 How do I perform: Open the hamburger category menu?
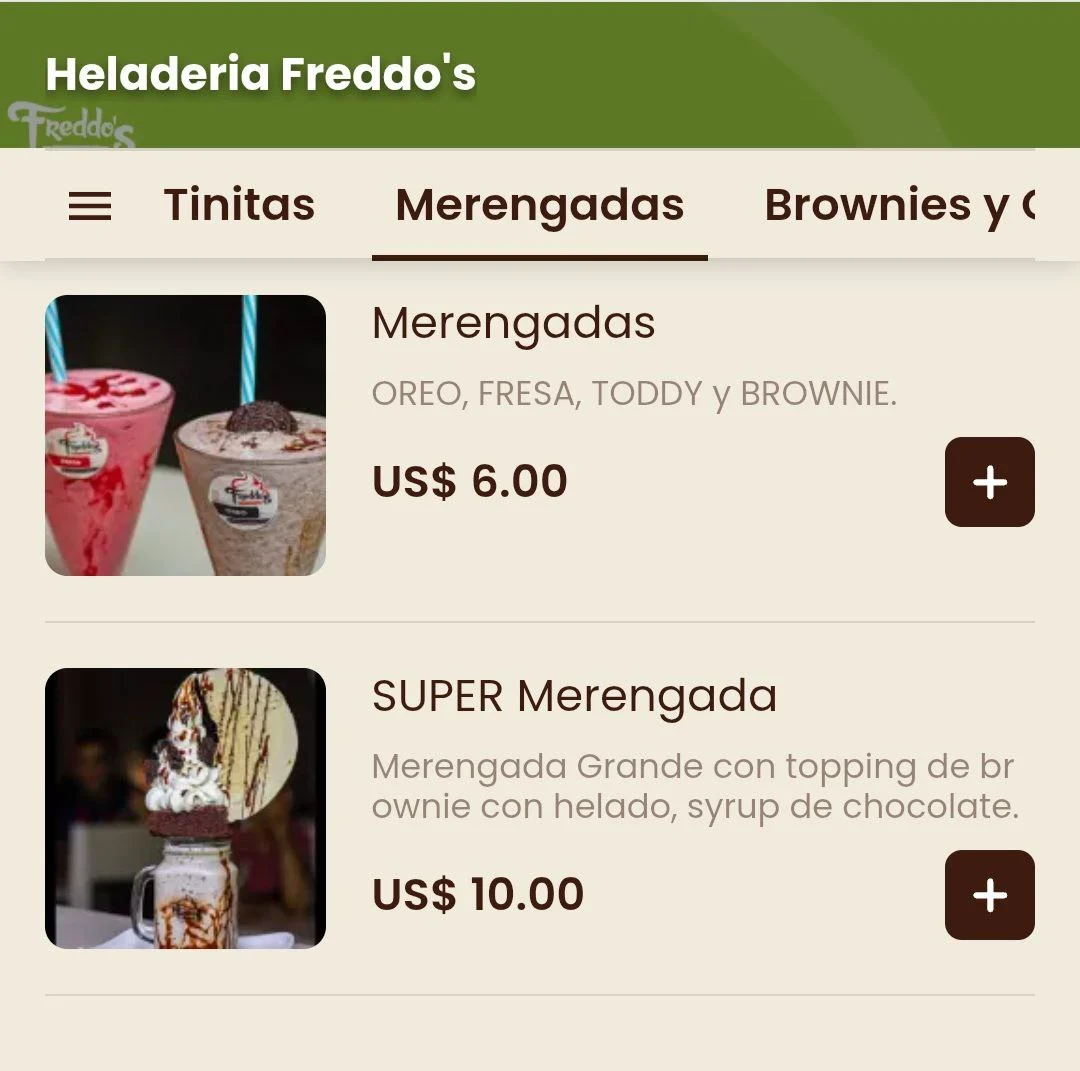click(90, 206)
